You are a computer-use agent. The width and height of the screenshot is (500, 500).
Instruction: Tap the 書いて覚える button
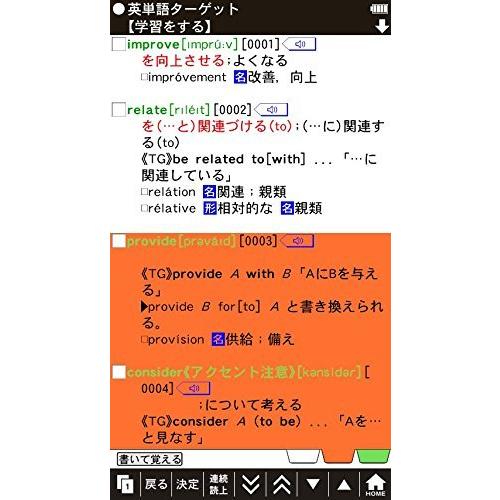150,459
